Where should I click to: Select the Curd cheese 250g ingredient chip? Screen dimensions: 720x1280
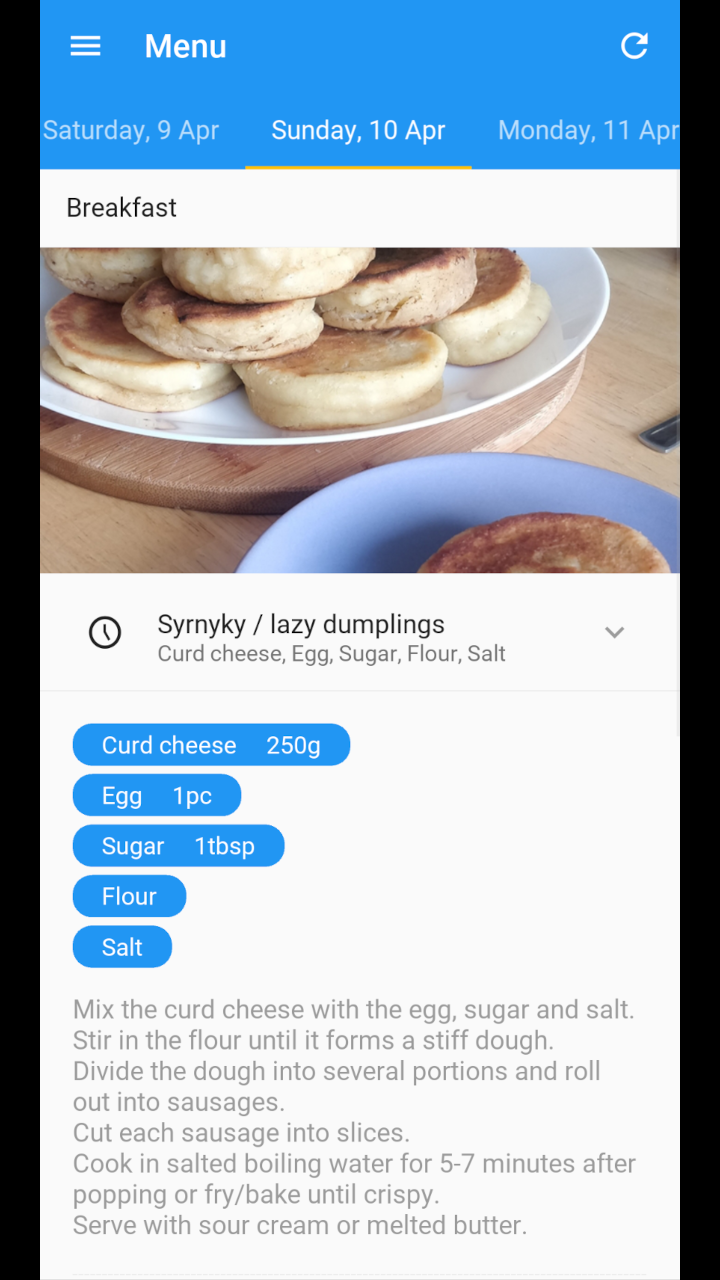tap(211, 744)
